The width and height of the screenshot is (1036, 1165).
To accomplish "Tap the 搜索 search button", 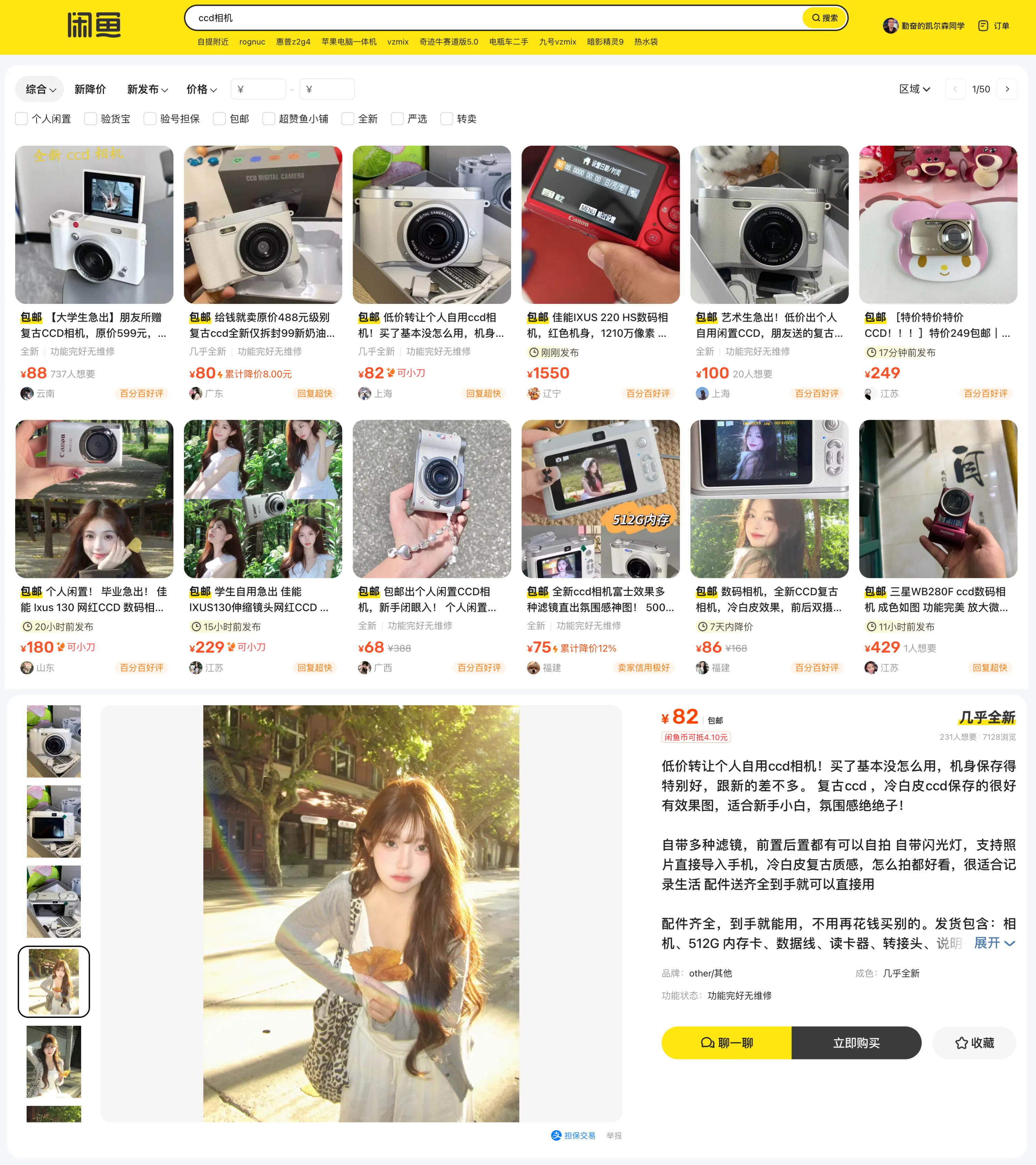I will click(824, 18).
